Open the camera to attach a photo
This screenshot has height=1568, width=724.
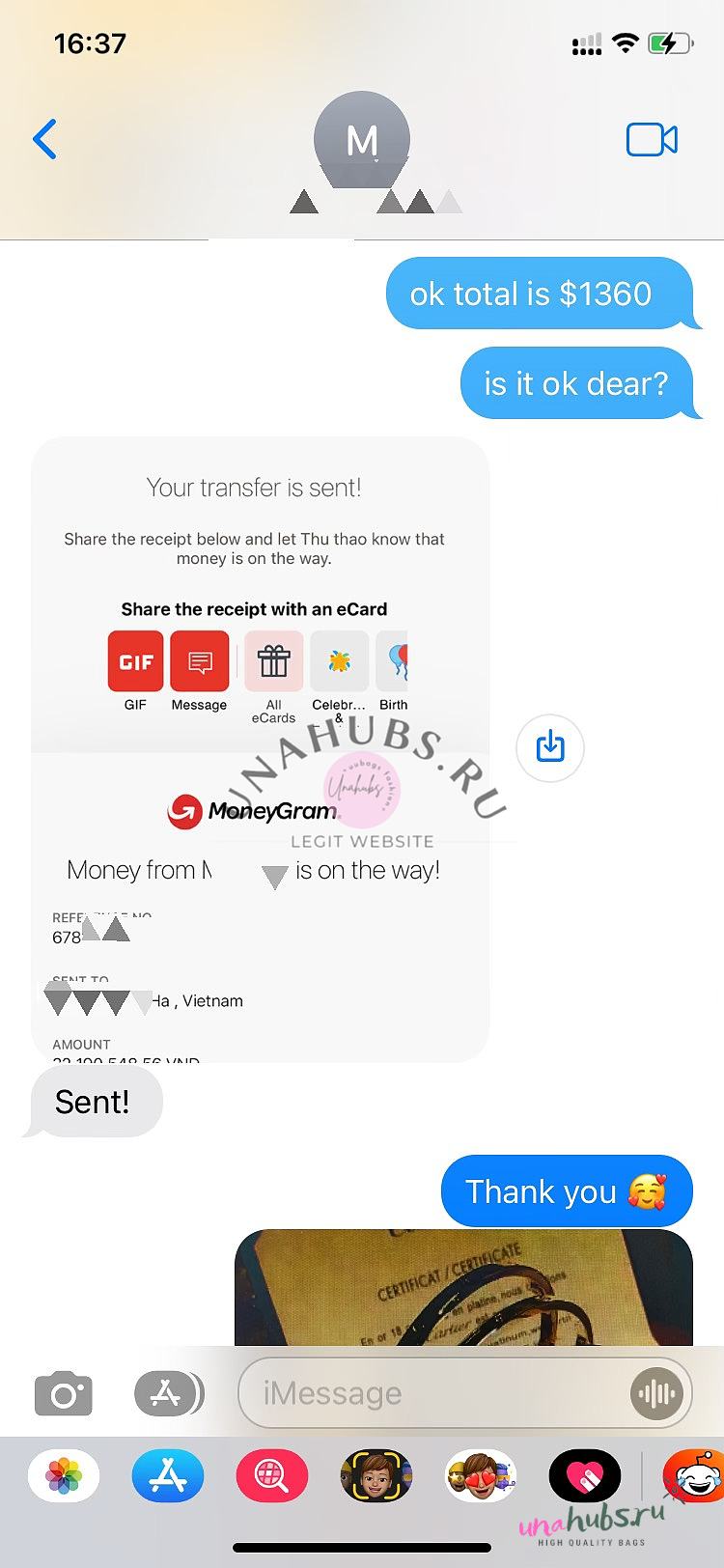tap(64, 1393)
